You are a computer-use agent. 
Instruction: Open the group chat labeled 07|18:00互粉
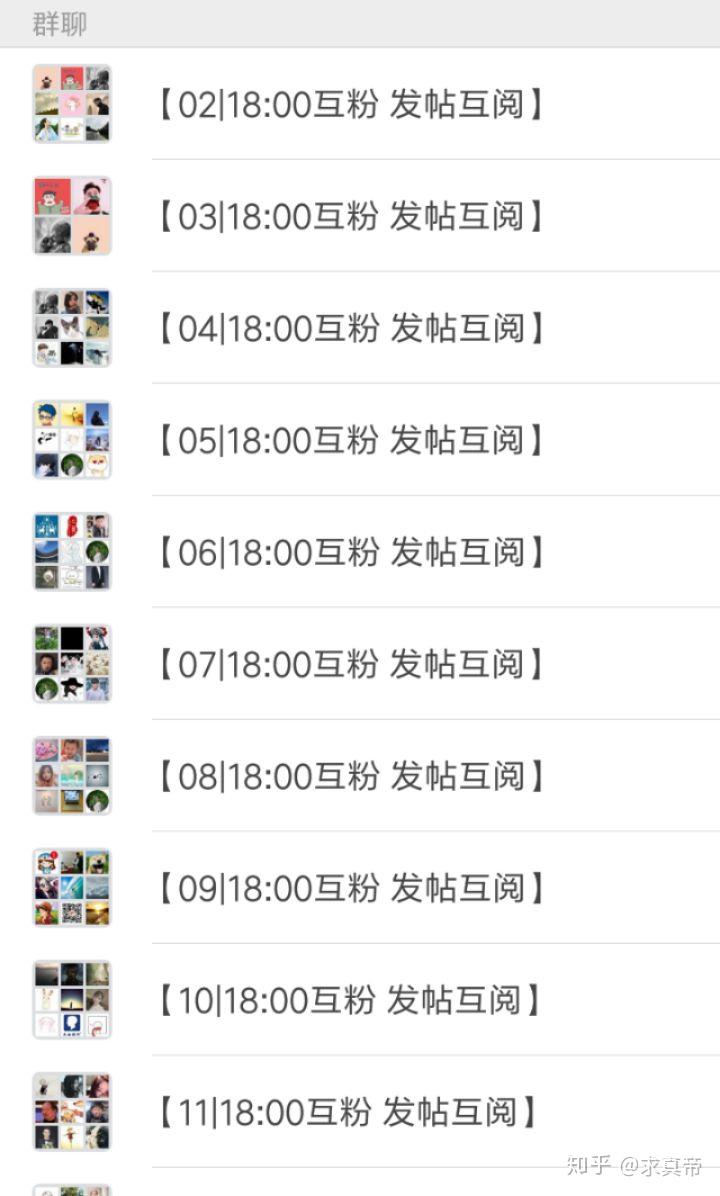pyautogui.click(x=360, y=664)
